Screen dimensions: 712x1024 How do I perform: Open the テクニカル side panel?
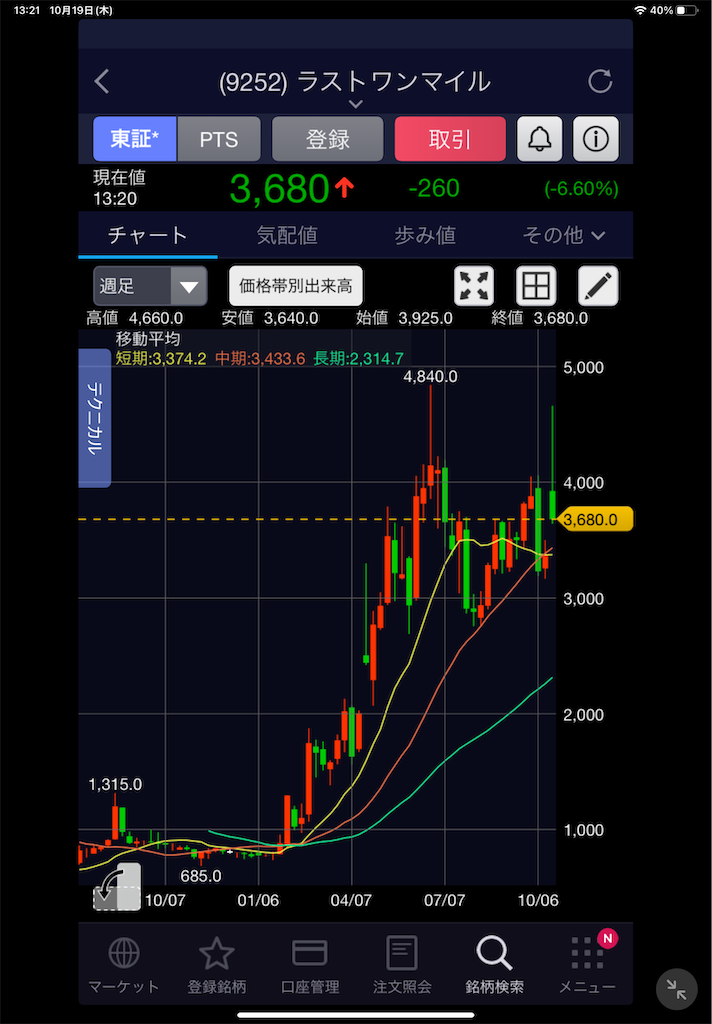click(x=94, y=418)
